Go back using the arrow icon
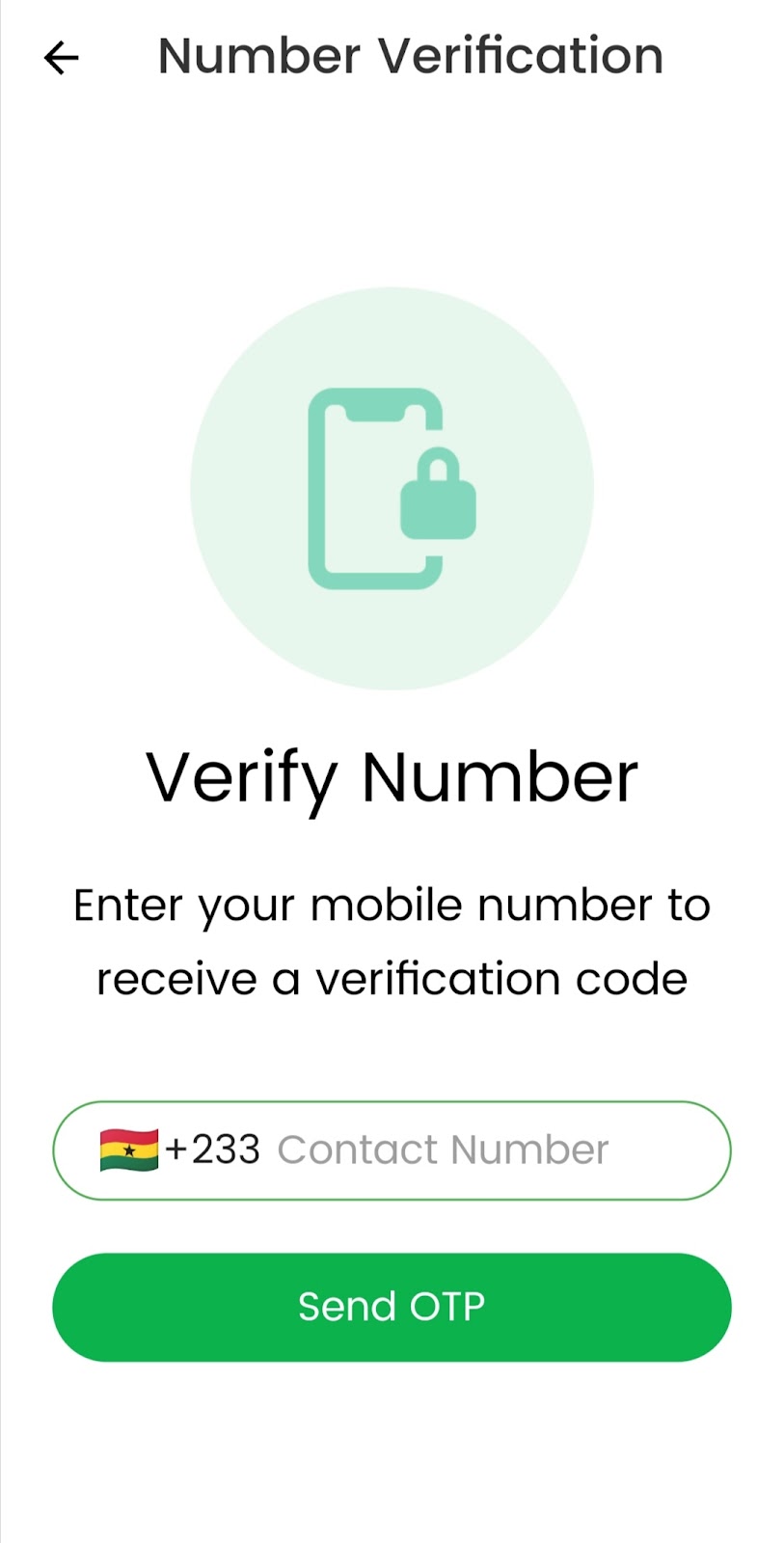This screenshot has height=1543, width=784. tap(61, 58)
